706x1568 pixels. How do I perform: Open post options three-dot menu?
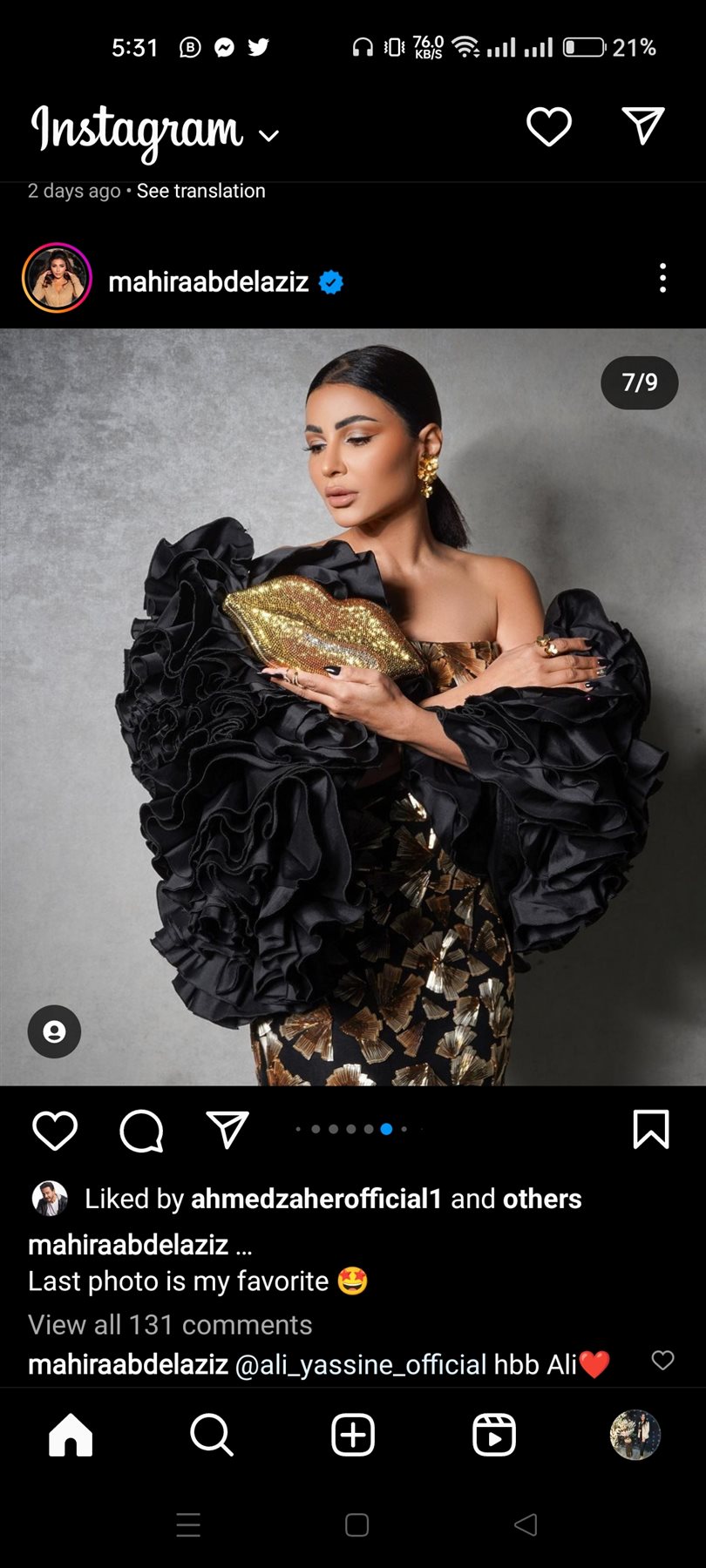point(662,278)
